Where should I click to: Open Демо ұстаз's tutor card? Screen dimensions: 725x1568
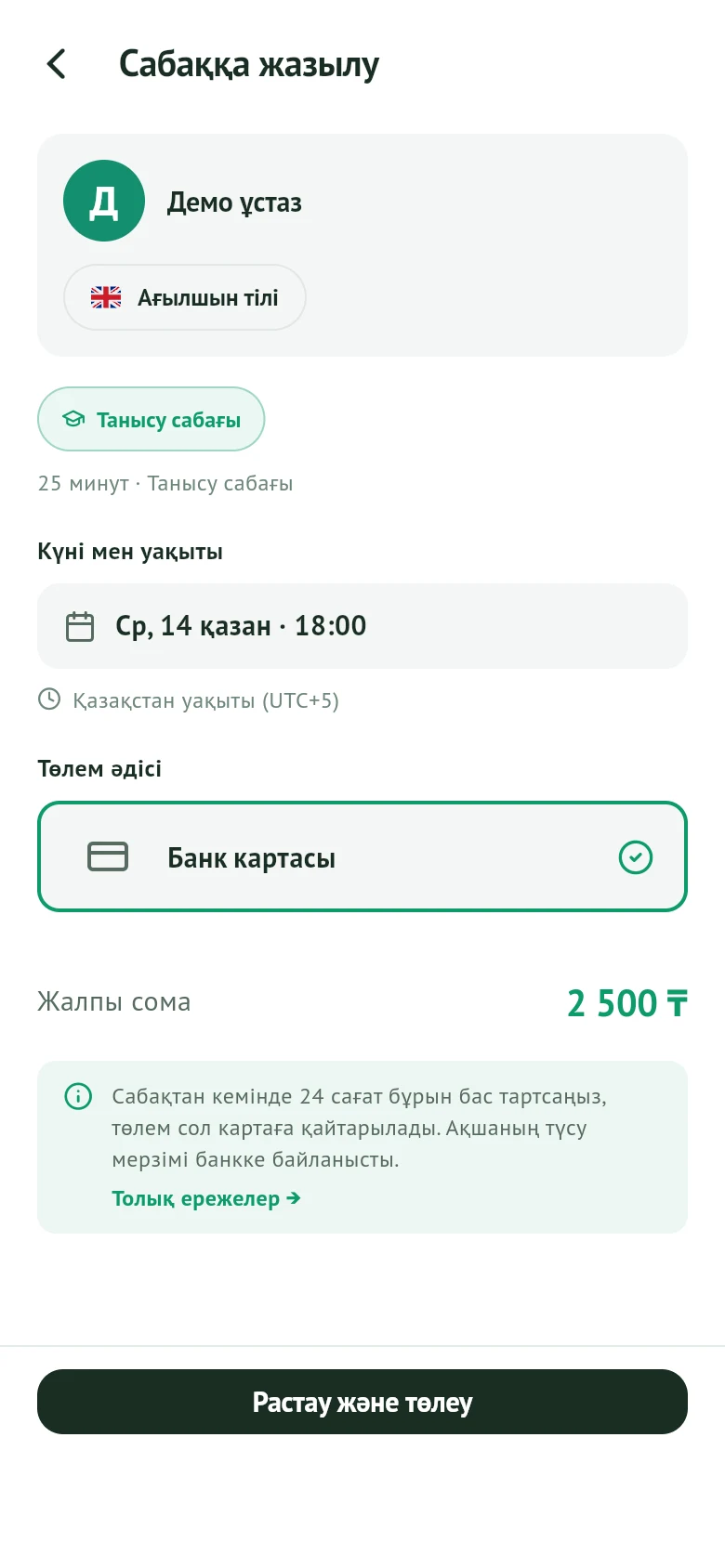coord(362,245)
